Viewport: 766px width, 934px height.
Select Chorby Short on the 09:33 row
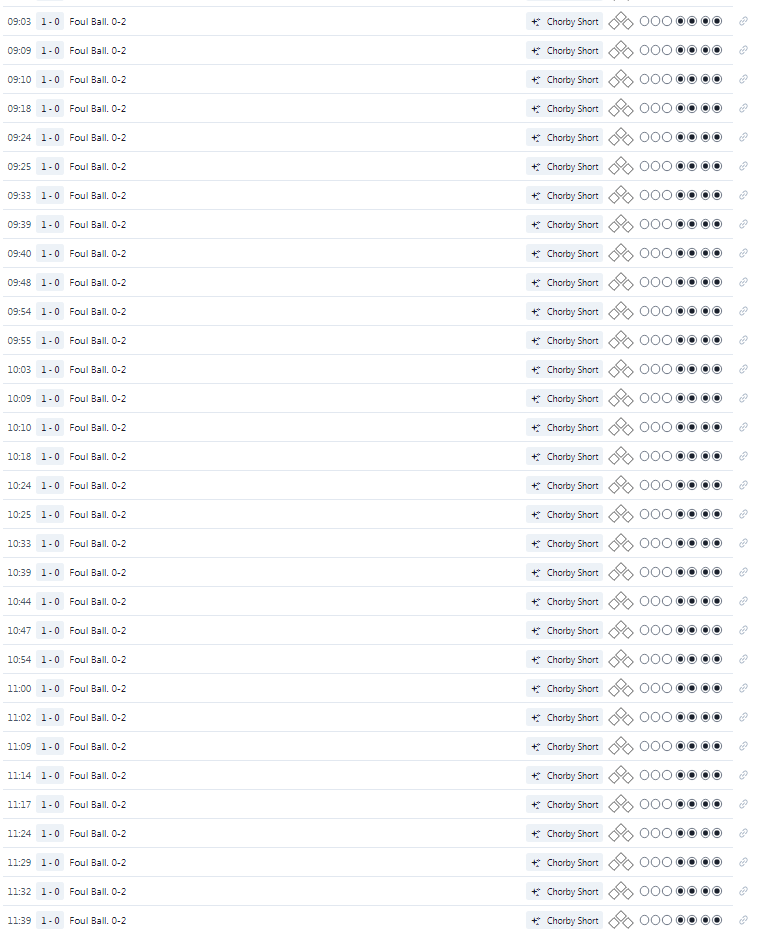tap(564, 196)
